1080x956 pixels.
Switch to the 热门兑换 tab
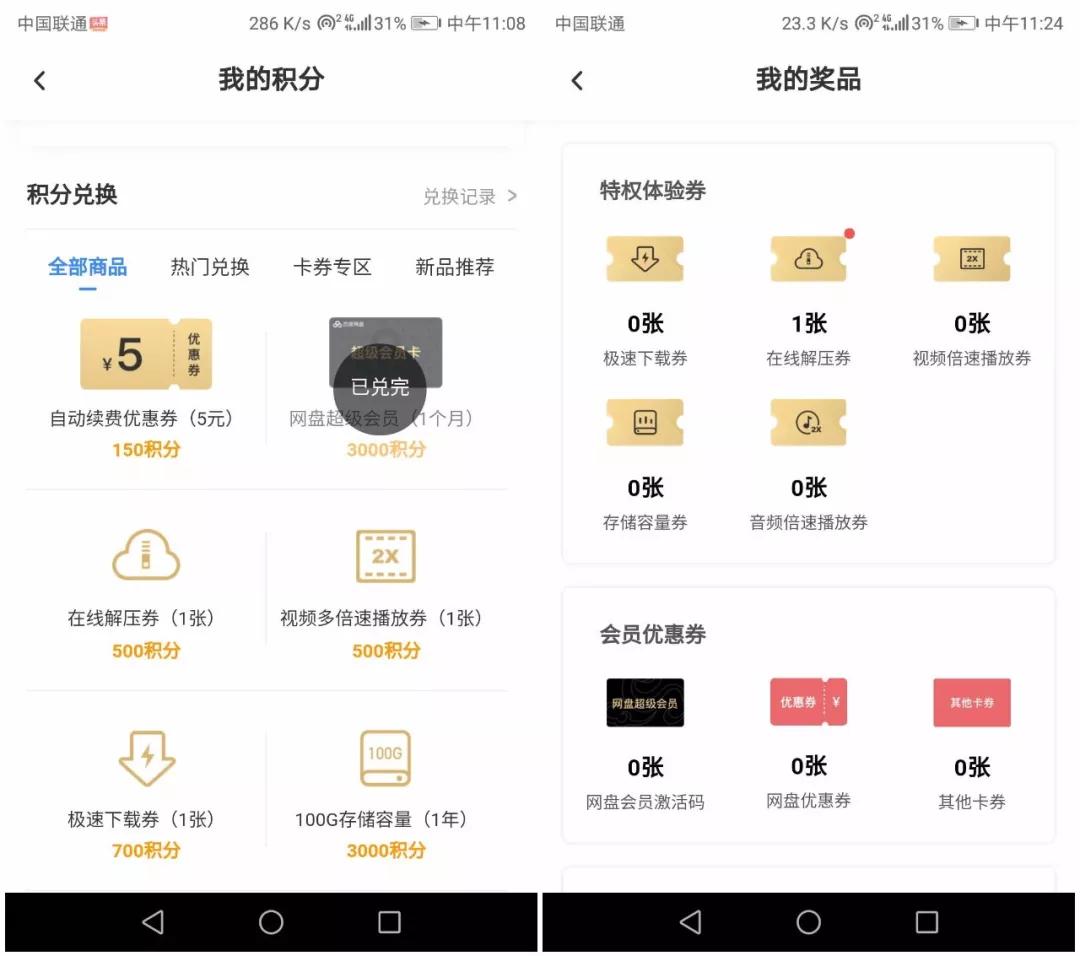coord(210,267)
